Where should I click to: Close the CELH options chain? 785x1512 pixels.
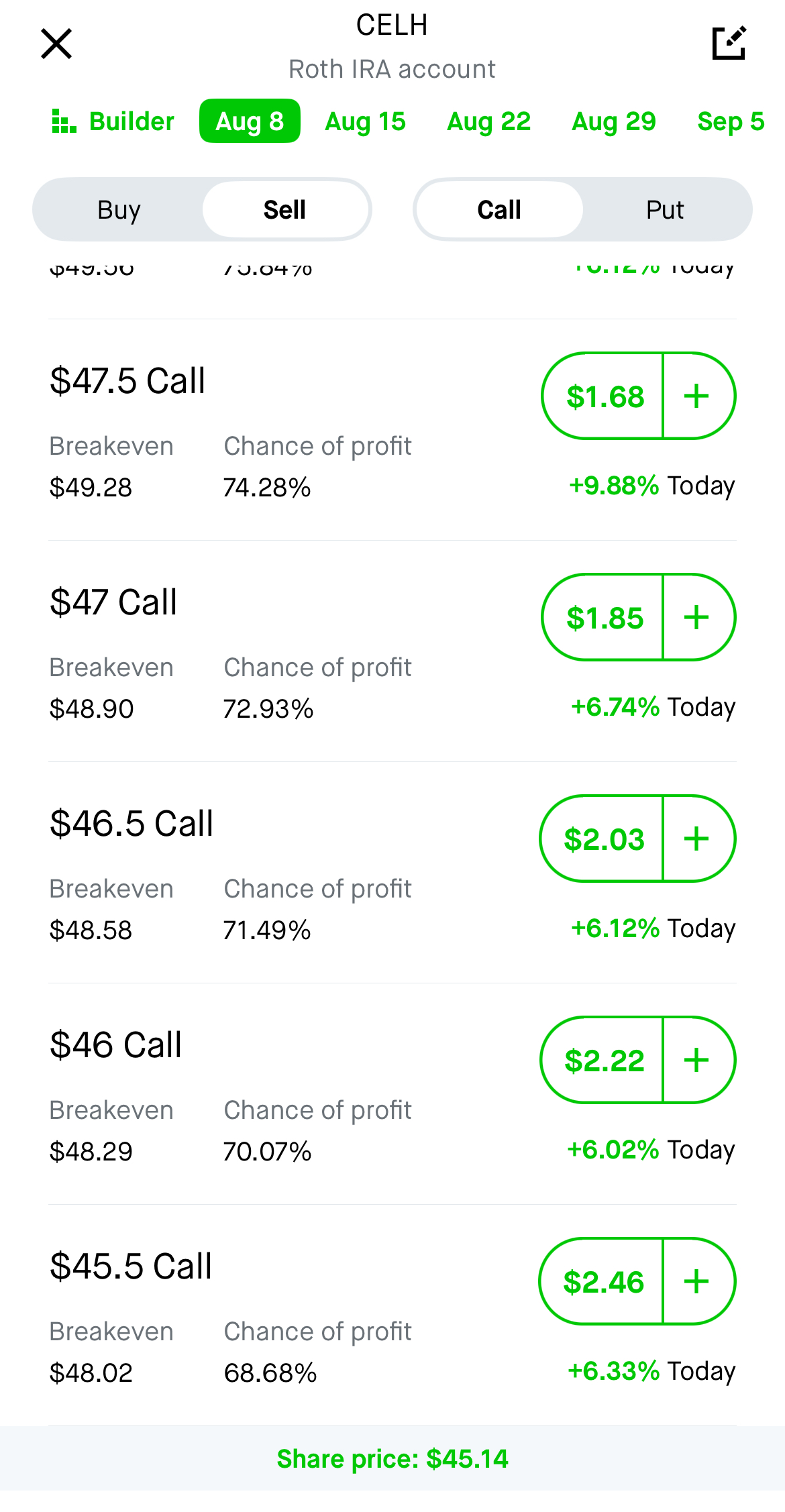click(x=56, y=44)
